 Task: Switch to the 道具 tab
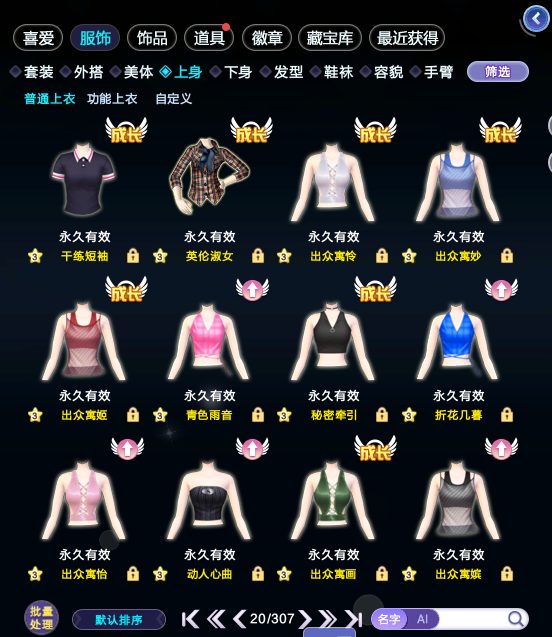pos(209,38)
